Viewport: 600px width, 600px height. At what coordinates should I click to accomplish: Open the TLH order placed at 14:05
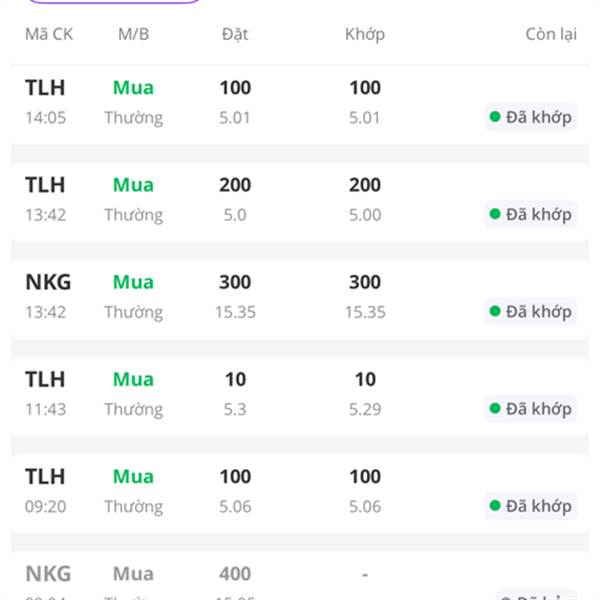click(300, 103)
